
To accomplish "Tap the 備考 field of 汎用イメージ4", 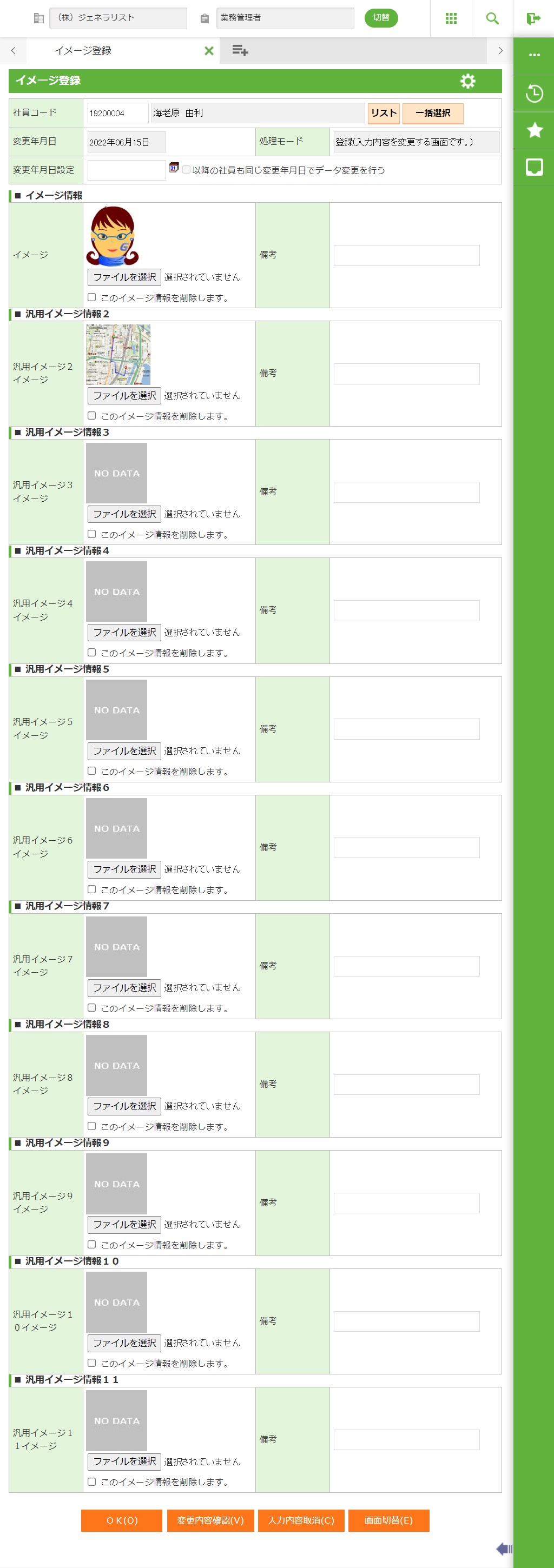I will [406, 610].
